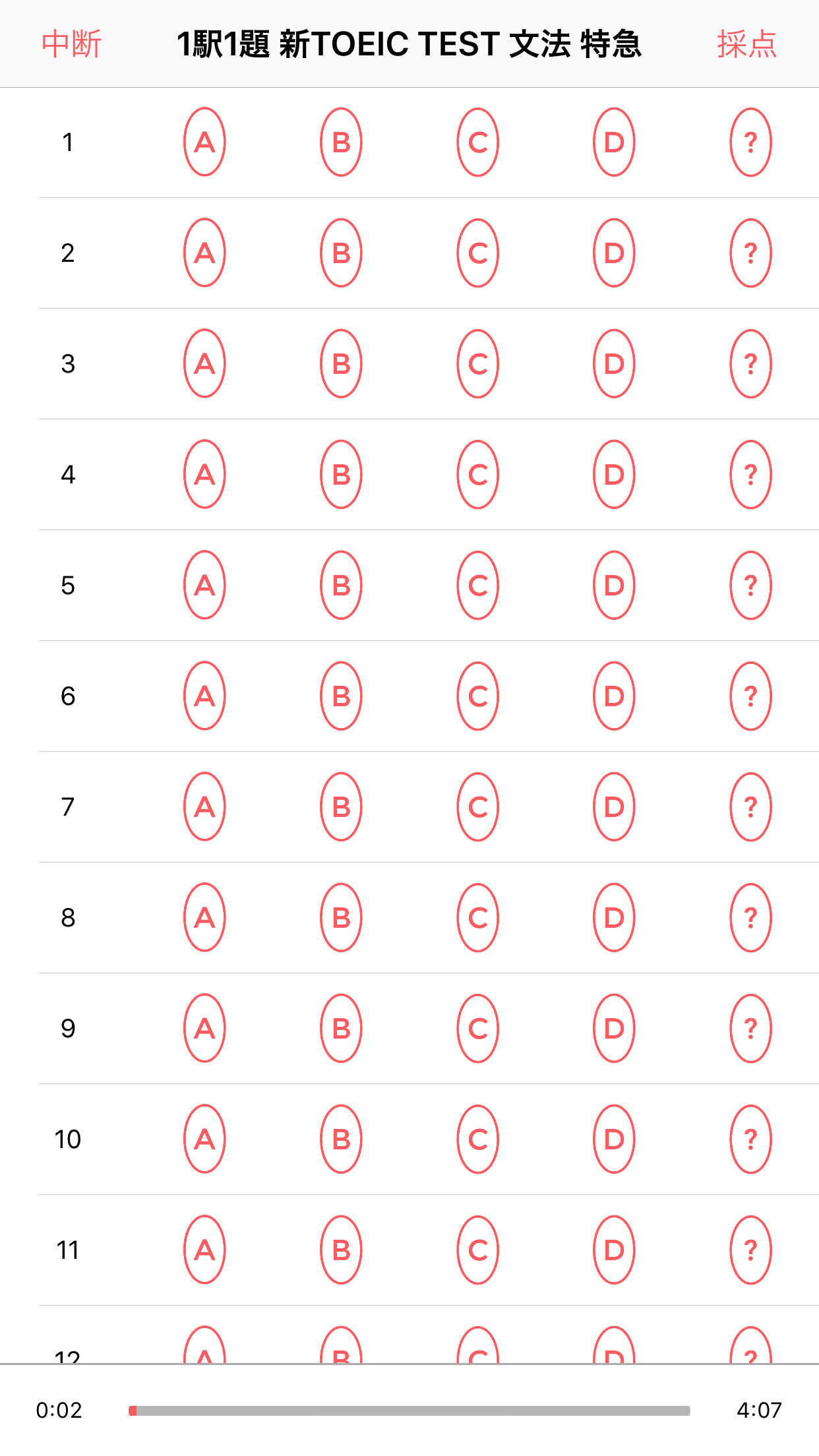Image resolution: width=819 pixels, height=1456 pixels.
Task: Mark answer C on question 8
Action: click(x=477, y=918)
